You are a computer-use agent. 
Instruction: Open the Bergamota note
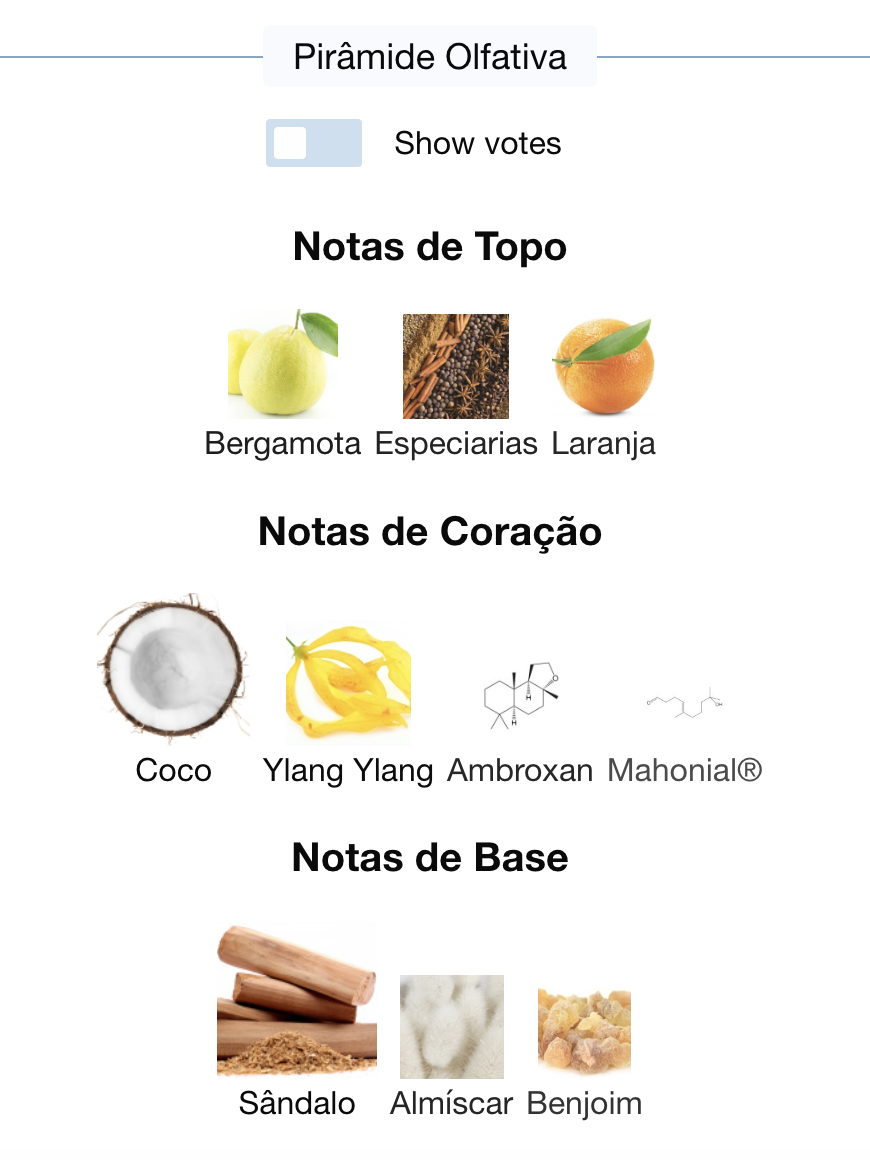coord(282,366)
